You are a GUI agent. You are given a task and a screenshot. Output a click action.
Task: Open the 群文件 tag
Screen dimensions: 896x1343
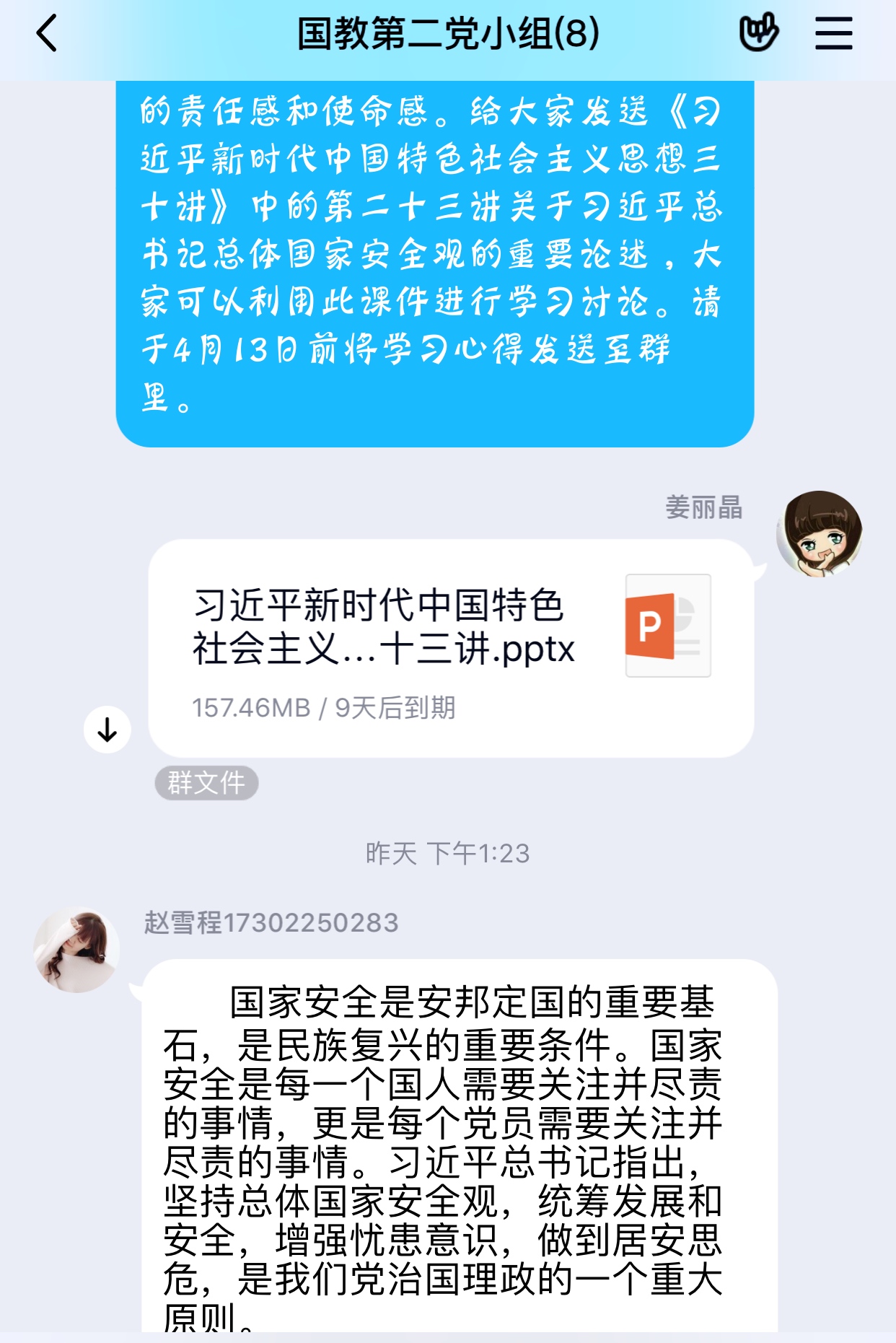click(x=206, y=783)
